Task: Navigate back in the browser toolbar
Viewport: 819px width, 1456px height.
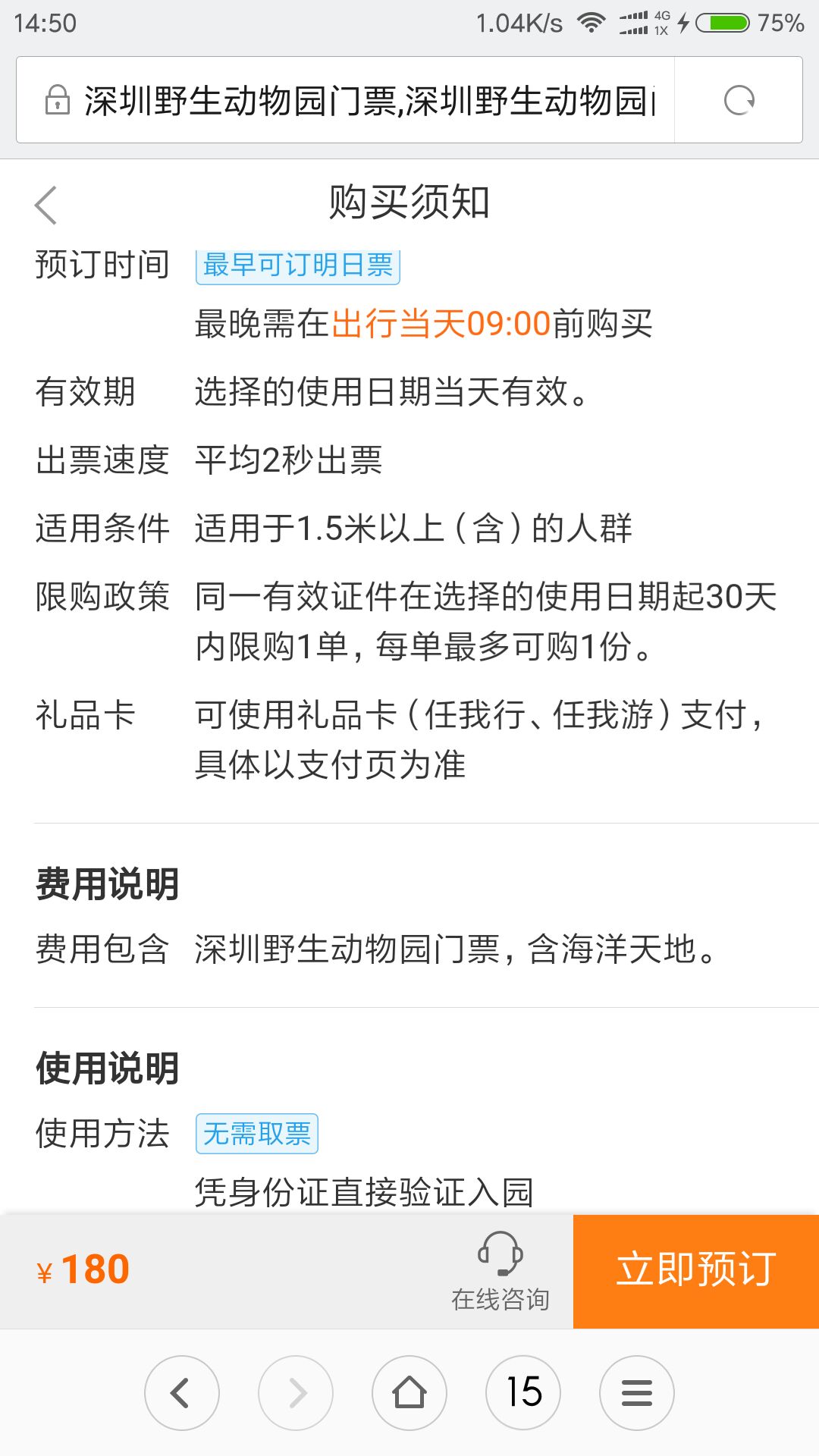Action: click(182, 1393)
